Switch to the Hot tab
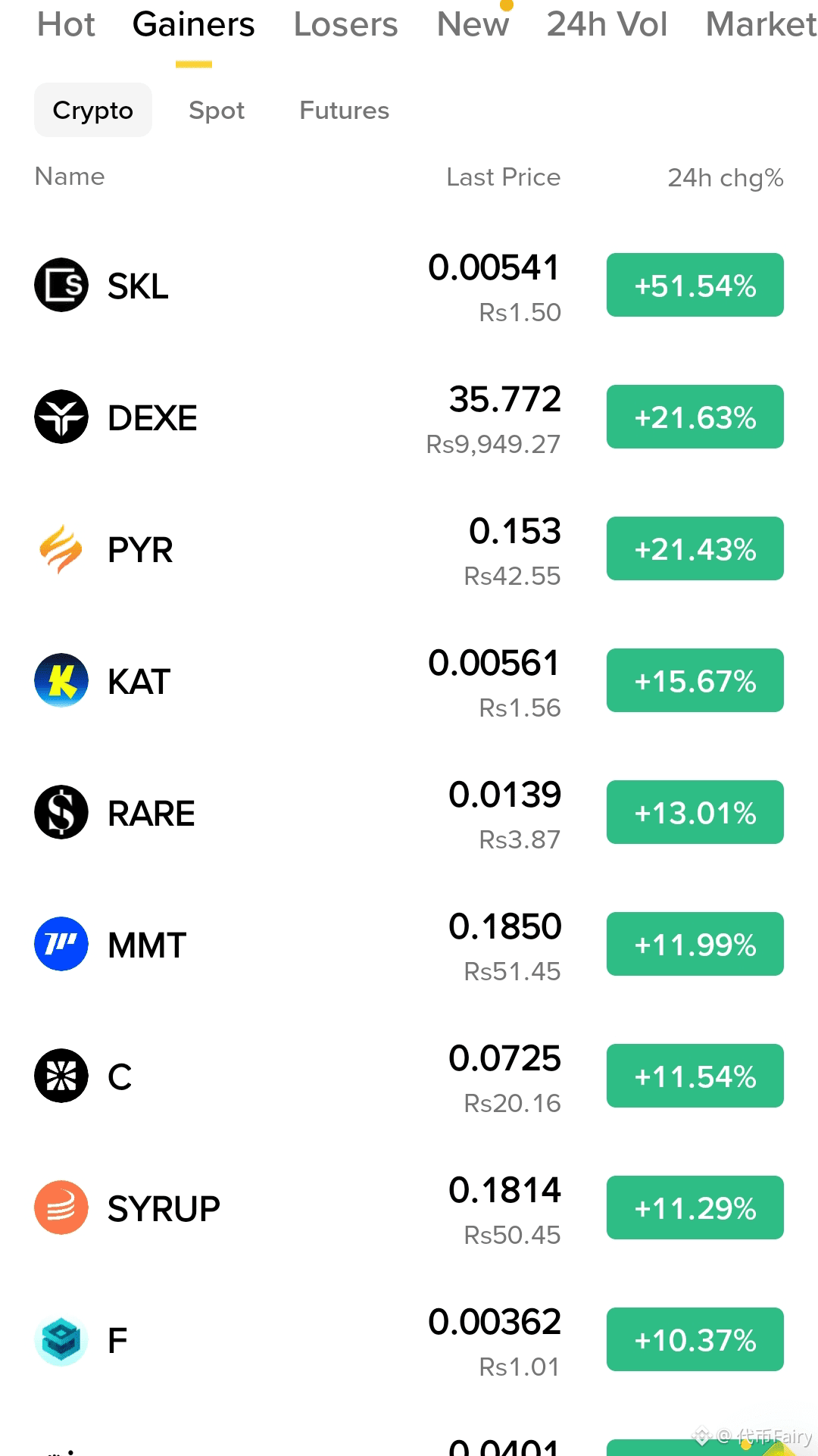Screen dimensions: 818x1456 tap(66, 24)
